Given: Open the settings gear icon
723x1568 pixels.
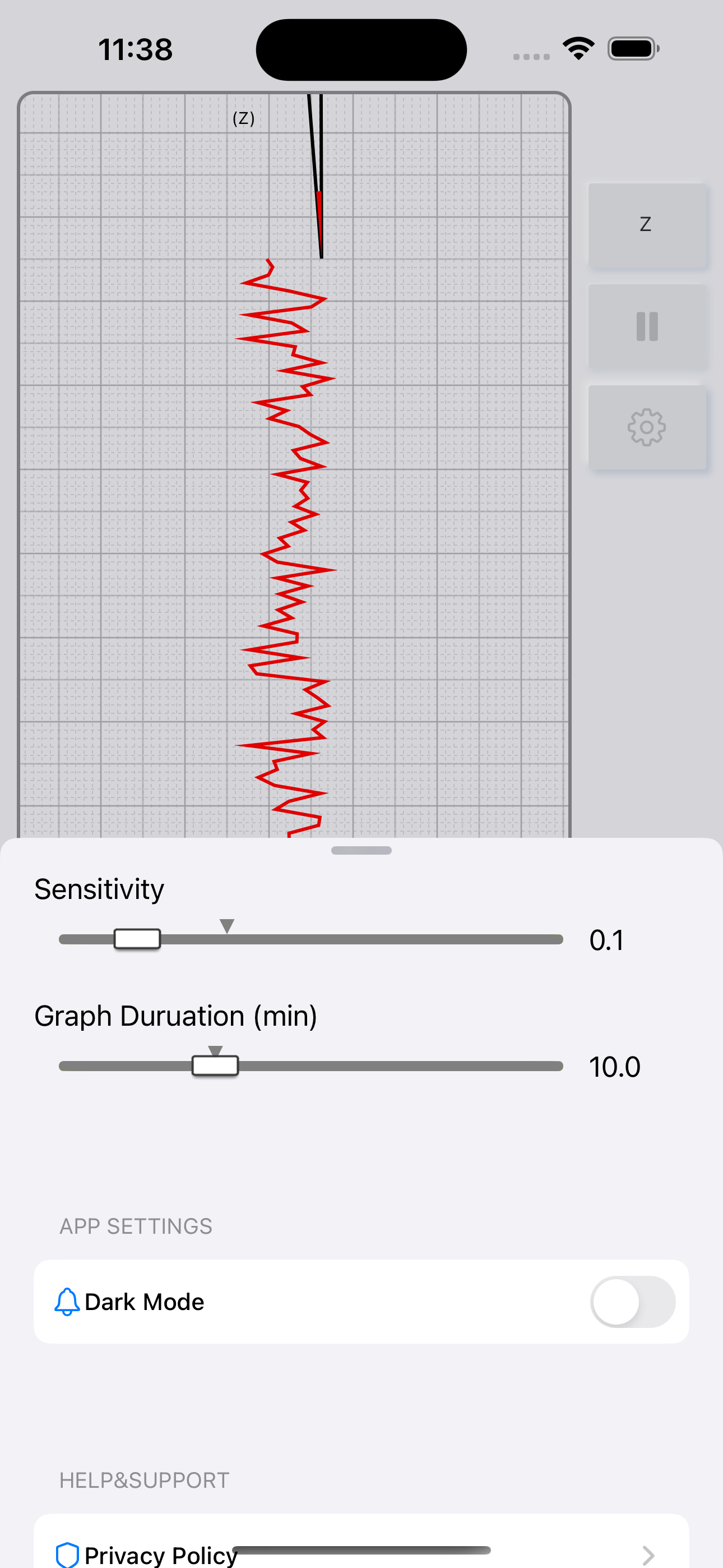Looking at the screenshot, I should point(647,426).
